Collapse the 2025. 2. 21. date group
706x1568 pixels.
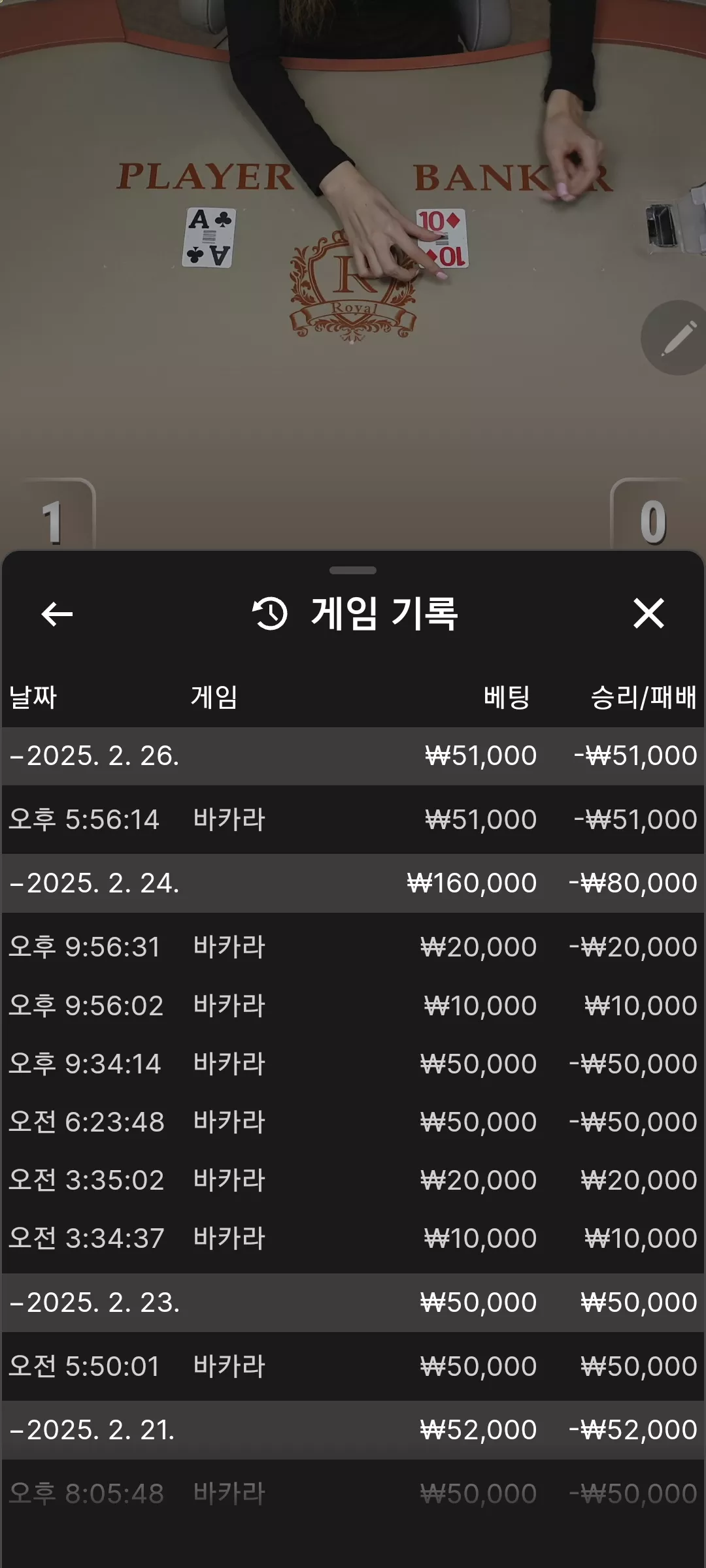tap(353, 1430)
